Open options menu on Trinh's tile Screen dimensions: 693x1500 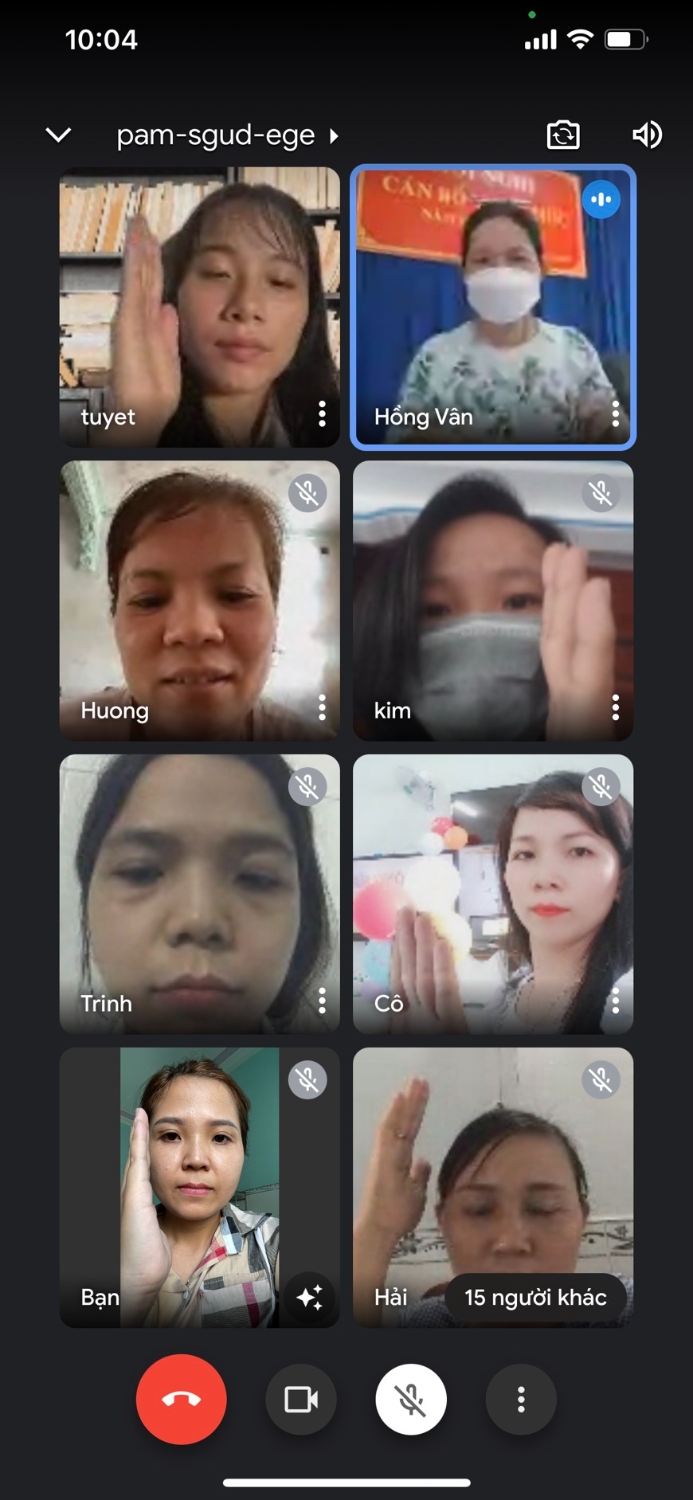322,1001
